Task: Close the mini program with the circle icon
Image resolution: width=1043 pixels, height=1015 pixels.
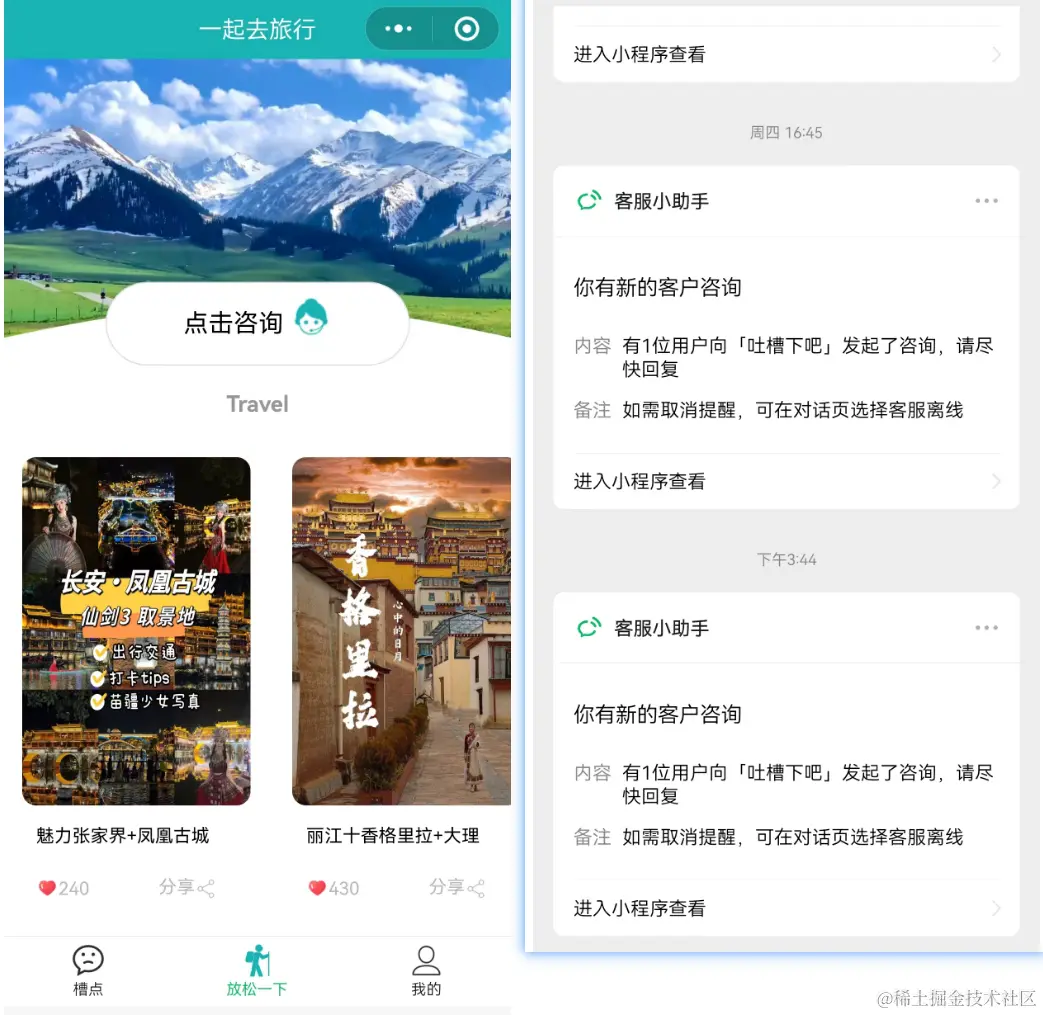Action: [x=466, y=29]
